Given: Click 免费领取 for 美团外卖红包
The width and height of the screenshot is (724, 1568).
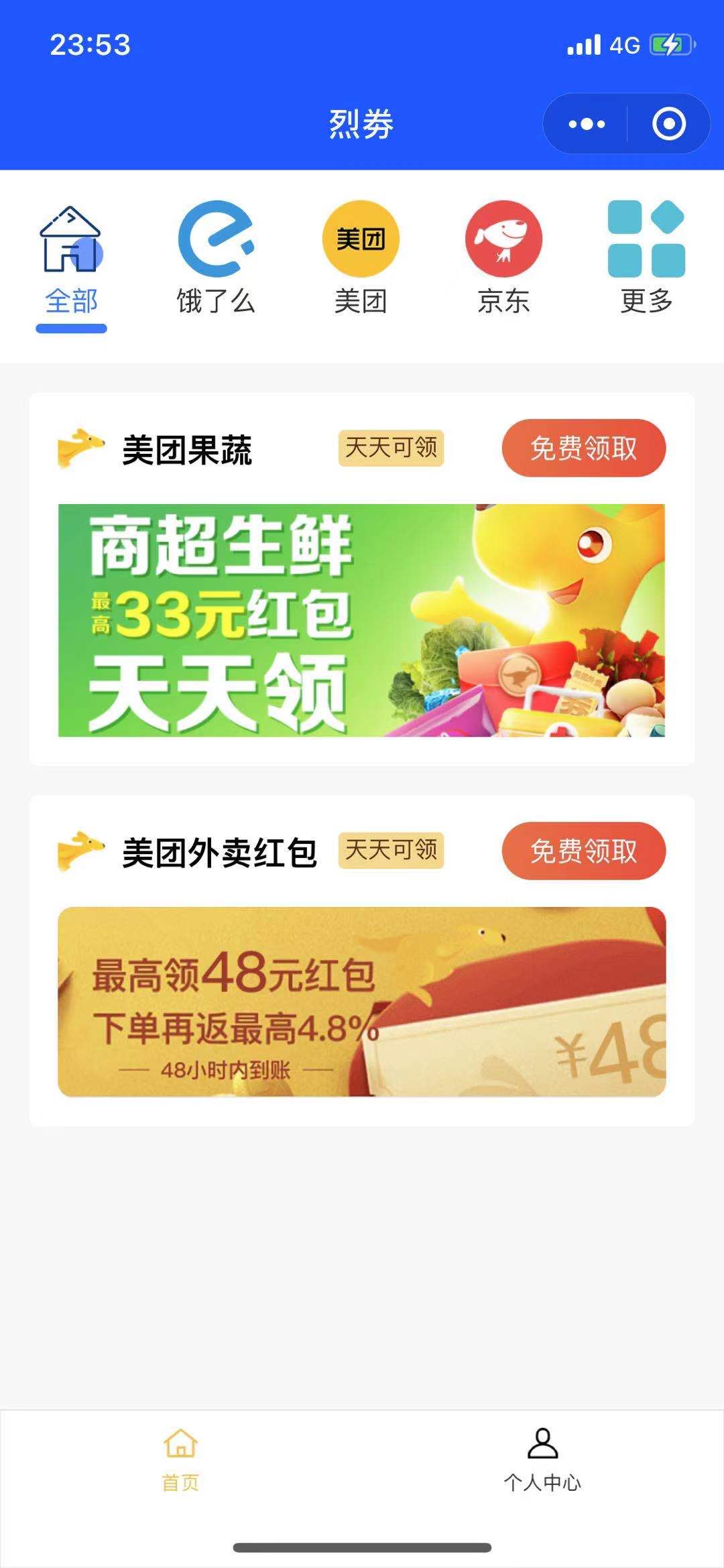Looking at the screenshot, I should [x=583, y=850].
